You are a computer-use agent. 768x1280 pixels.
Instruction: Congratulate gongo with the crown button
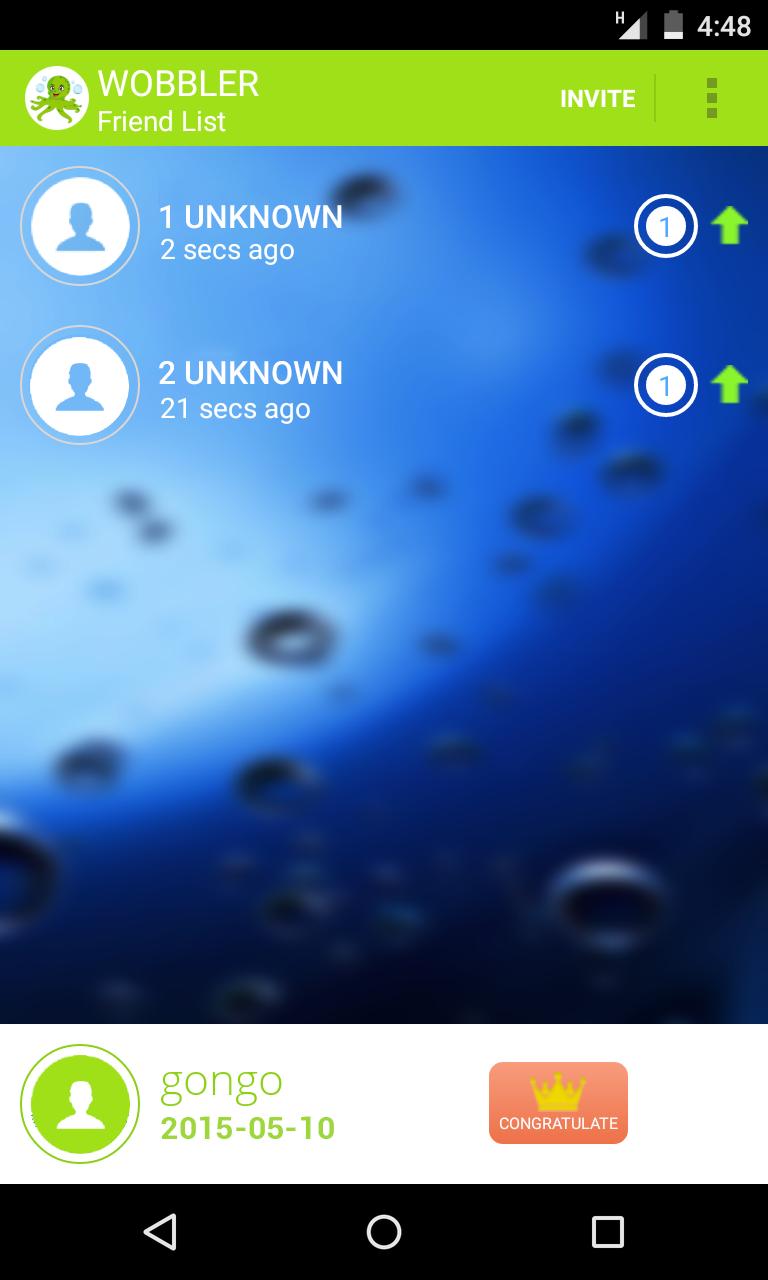coord(558,1103)
